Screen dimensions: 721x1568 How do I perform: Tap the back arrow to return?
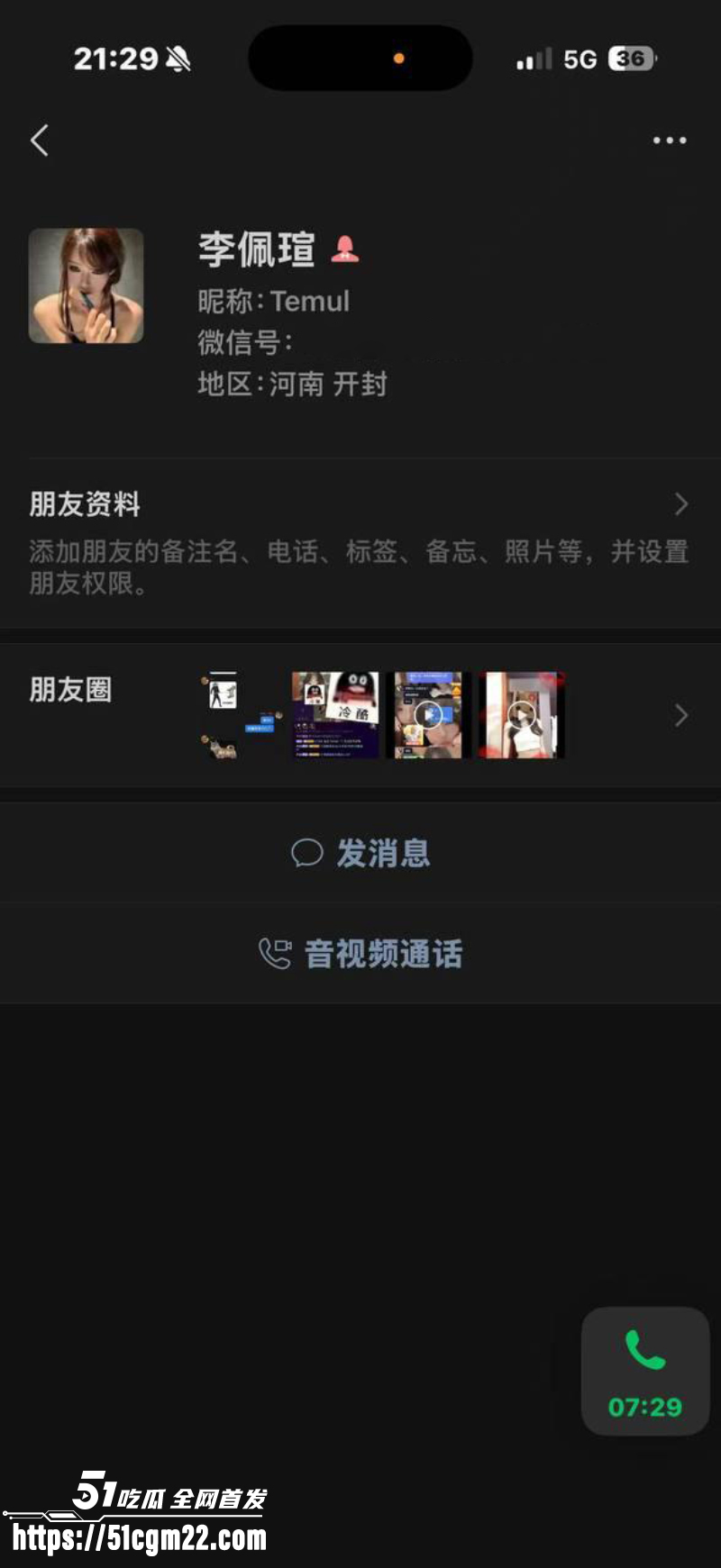[38, 140]
